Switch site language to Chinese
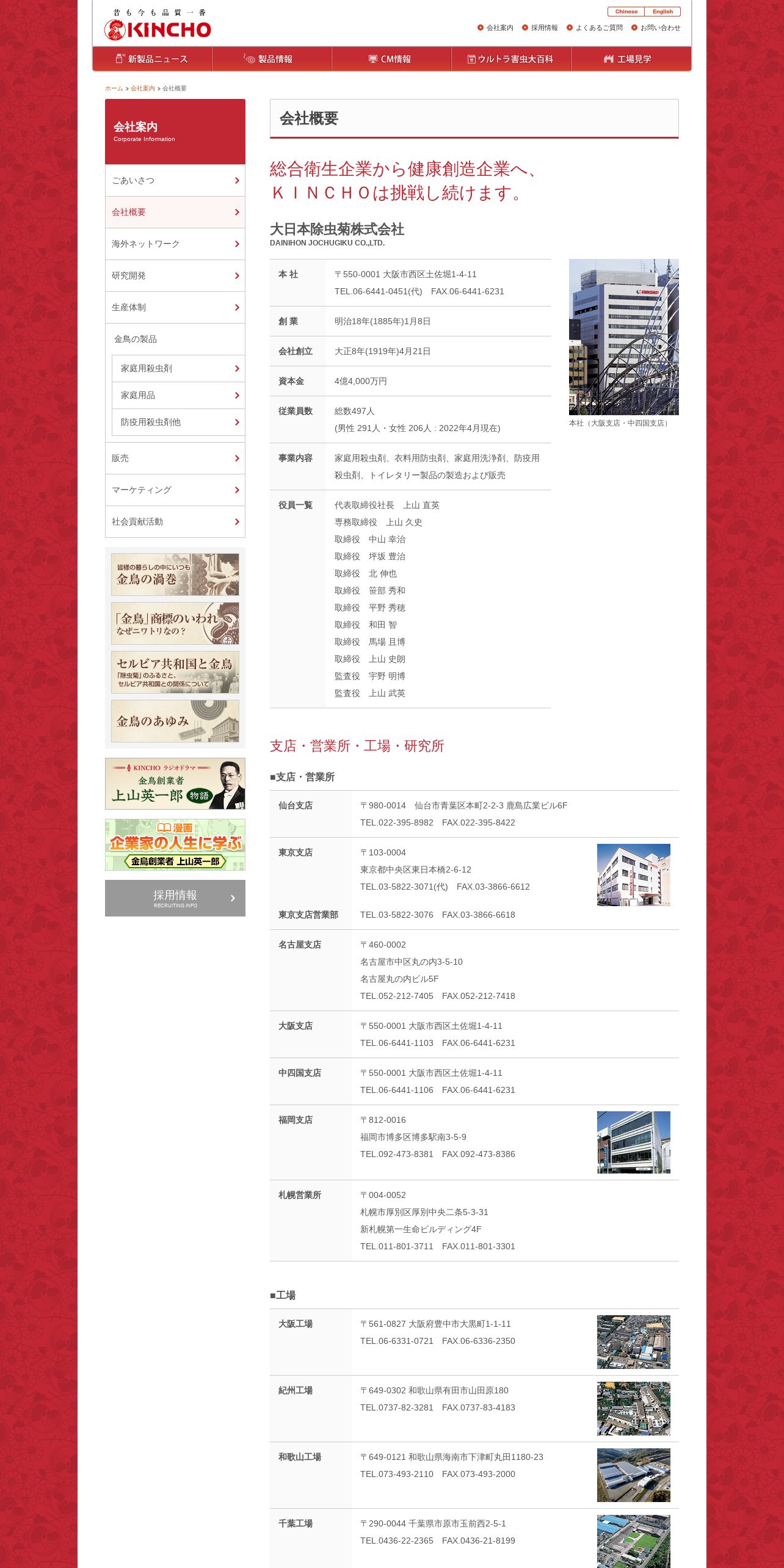Screen dimensions: 784x1568 [626, 12]
